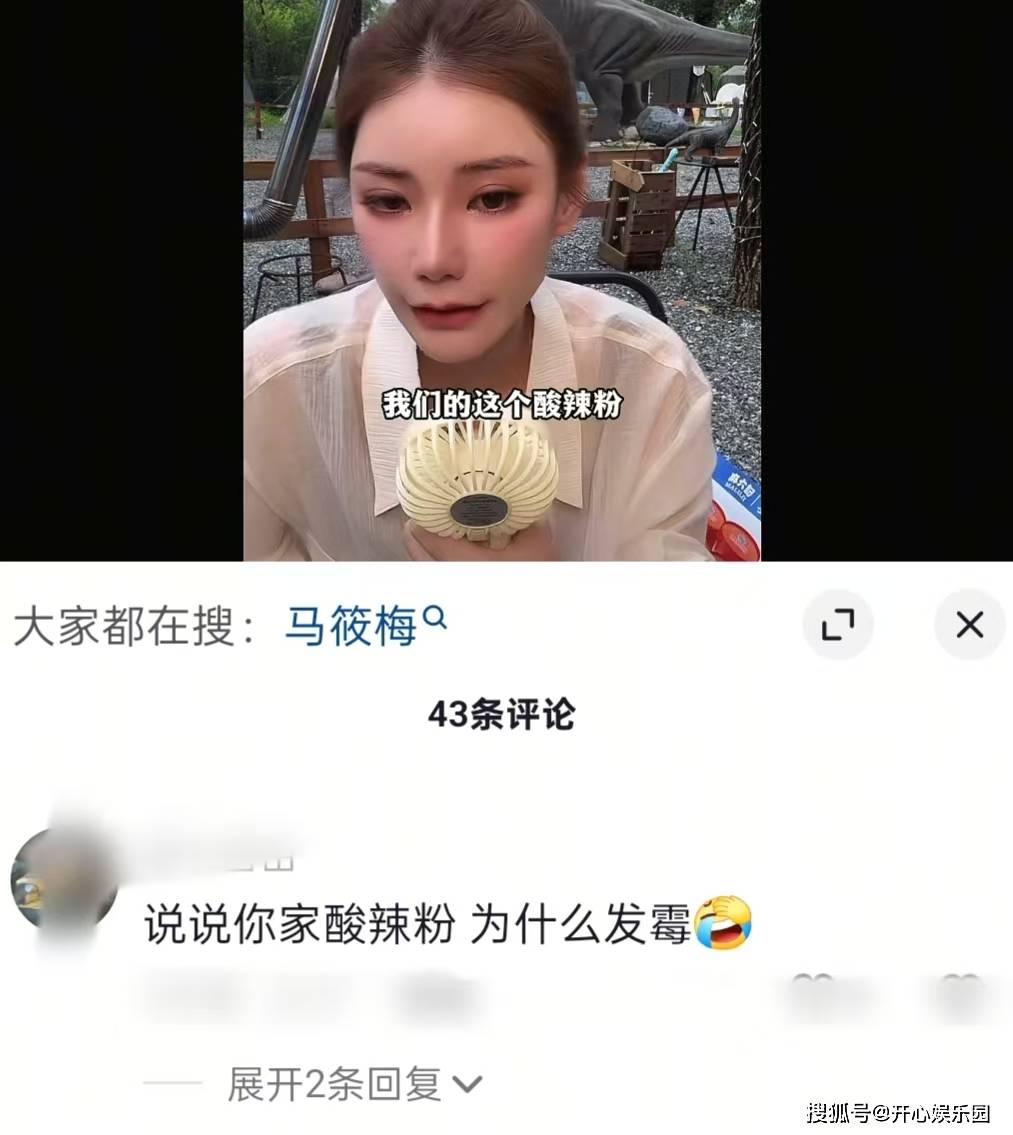The width and height of the screenshot is (1013, 1135).
Task: Open the commenter's profile avatar
Action: coord(64,880)
